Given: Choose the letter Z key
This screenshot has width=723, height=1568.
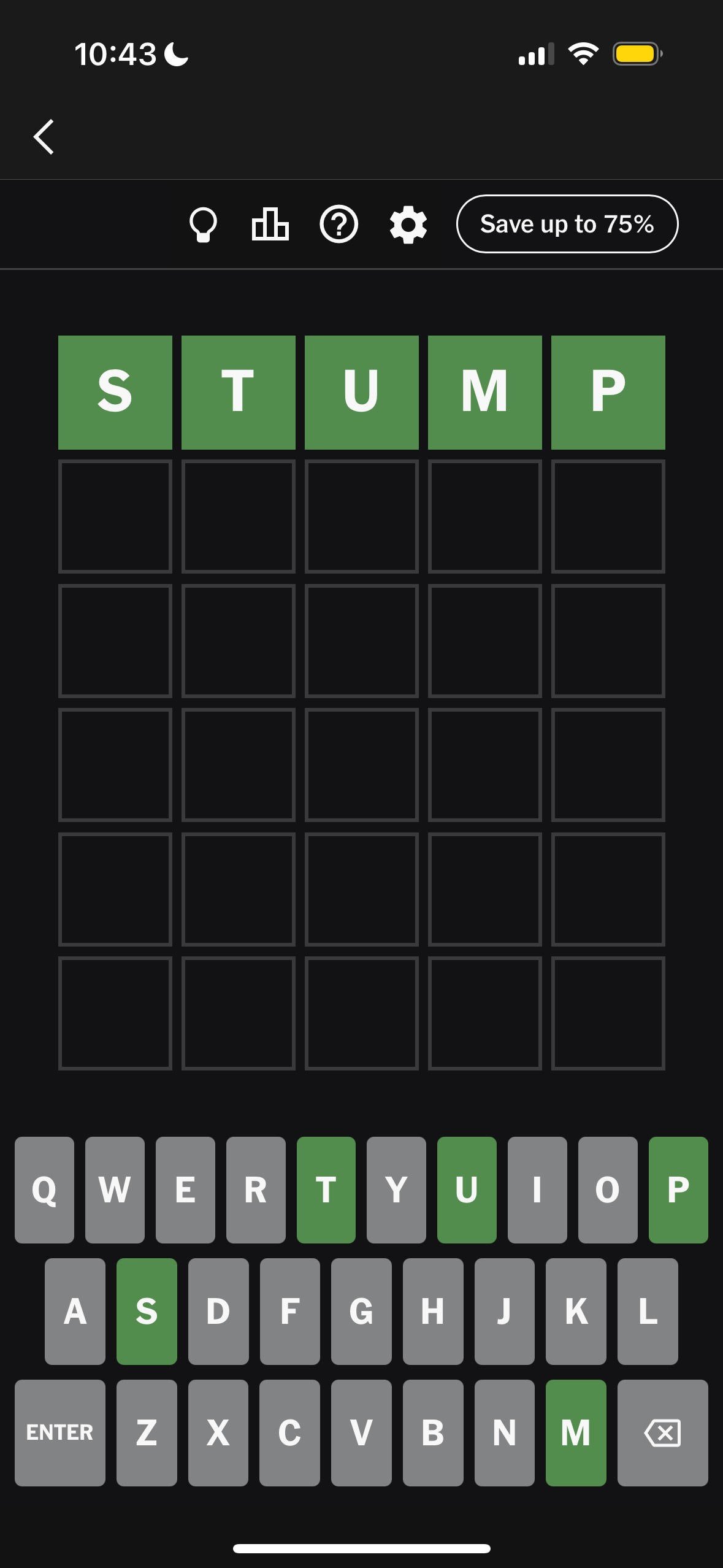Looking at the screenshot, I should pyautogui.click(x=147, y=1432).
